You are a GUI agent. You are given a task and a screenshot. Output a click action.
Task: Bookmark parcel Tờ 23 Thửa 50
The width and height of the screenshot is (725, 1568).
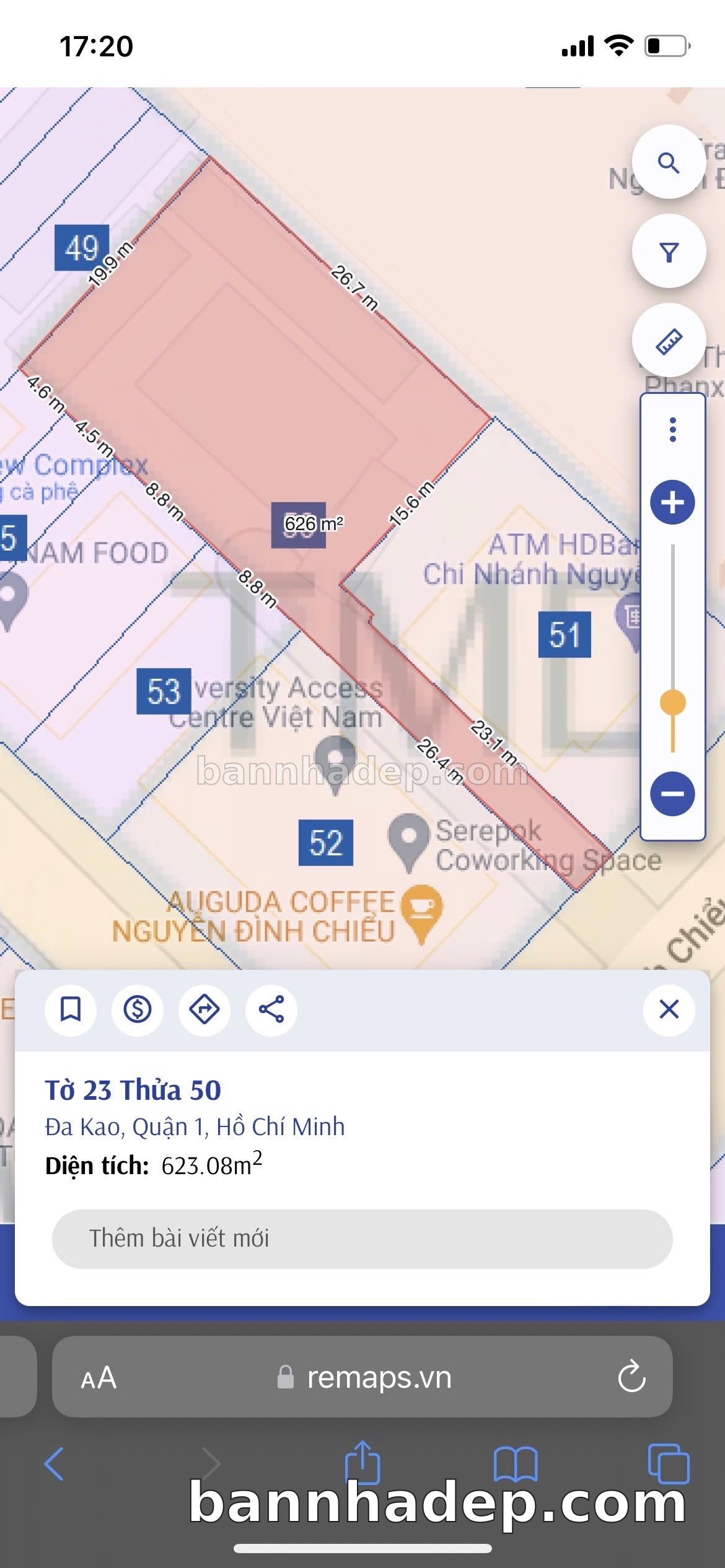point(70,1009)
